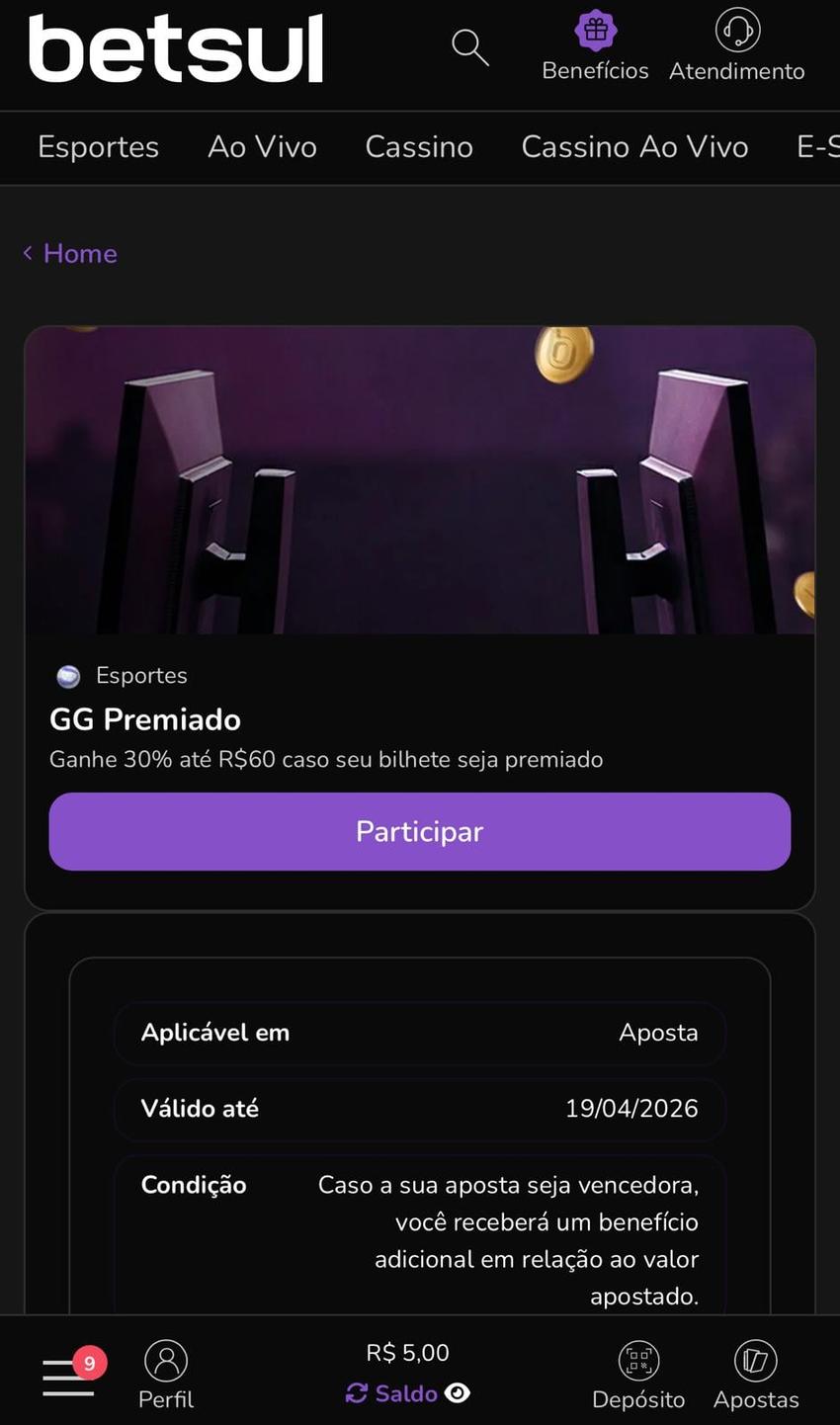Image resolution: width=840 pixels, height=1425 pixels.
Task: Select the Ao Vivo menu item
Action: coord(262,145)
